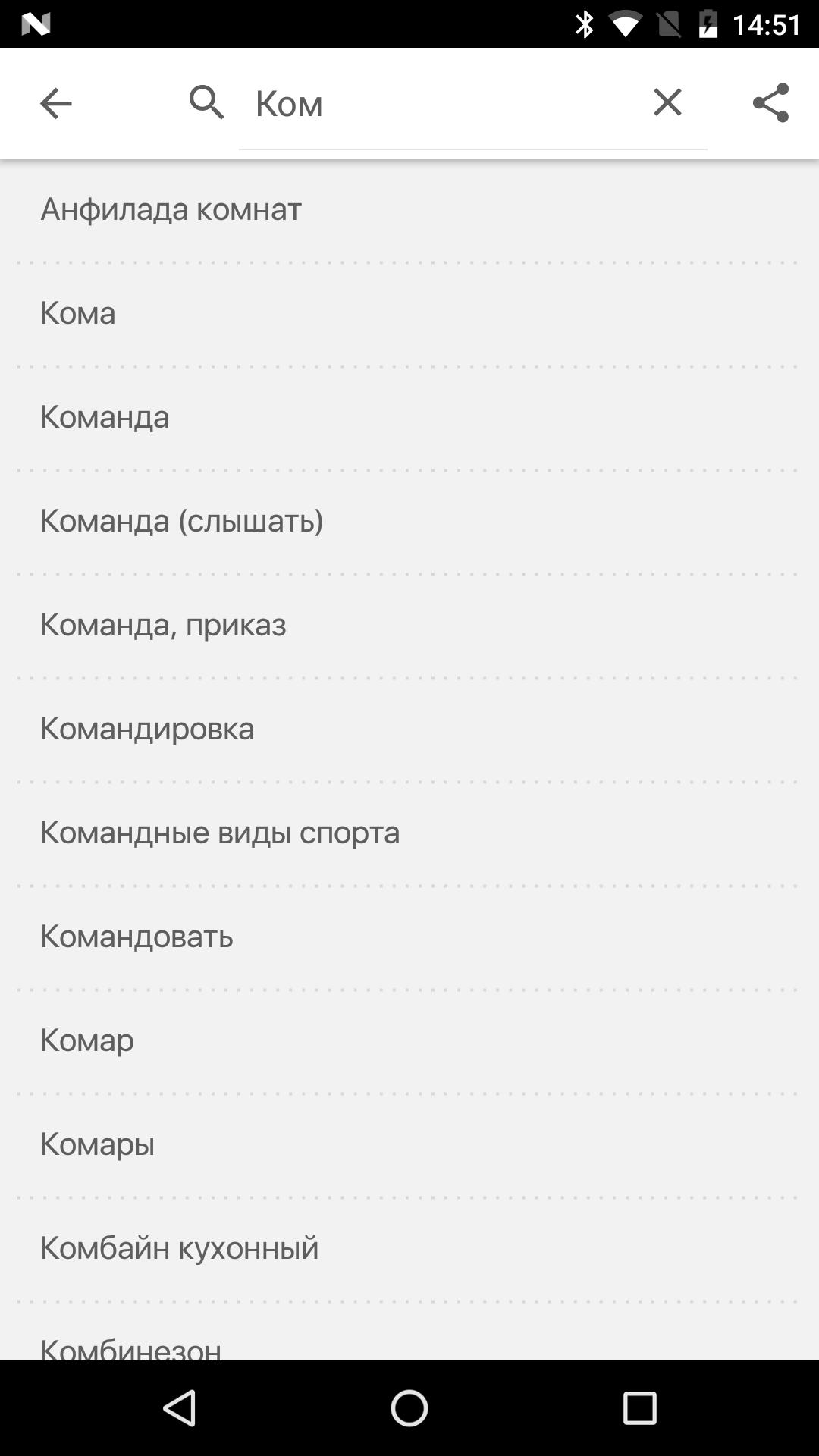Select "Команда, приказ" from the list
Screen dimensions: 819x1456
click(x=409, y=626)
